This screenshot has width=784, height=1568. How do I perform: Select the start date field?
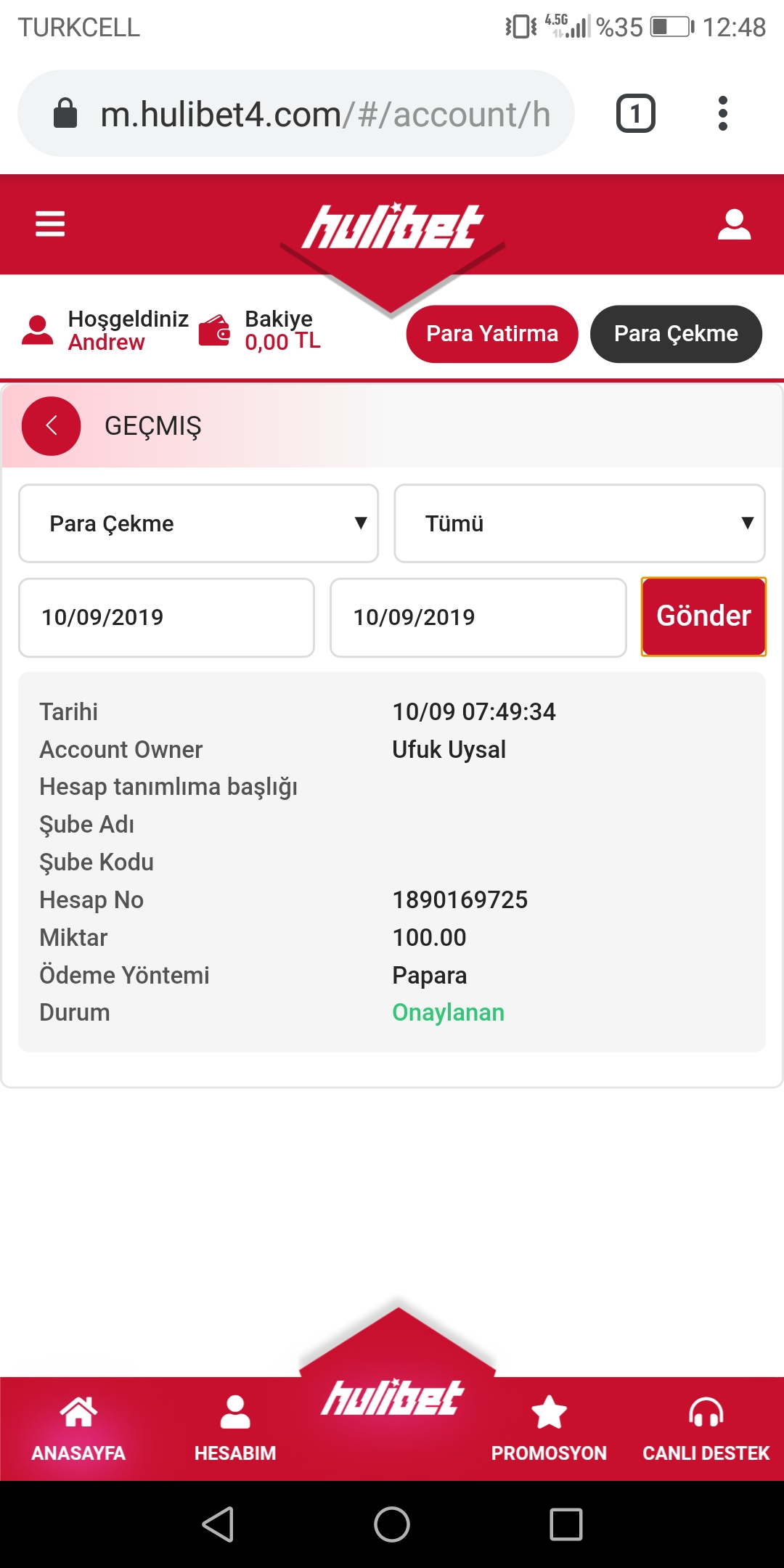click(166, 618)
